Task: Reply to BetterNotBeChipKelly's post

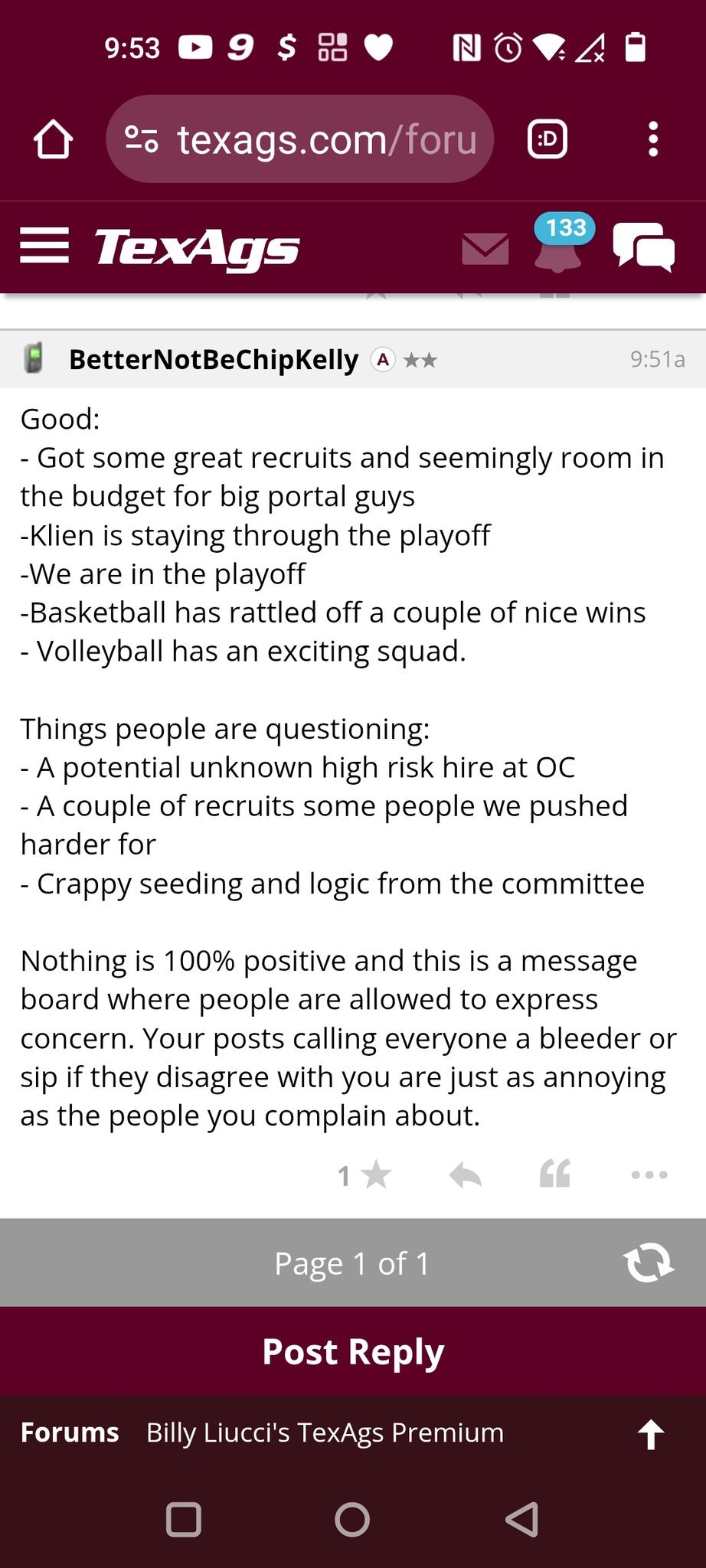Action: (465, 1174)
